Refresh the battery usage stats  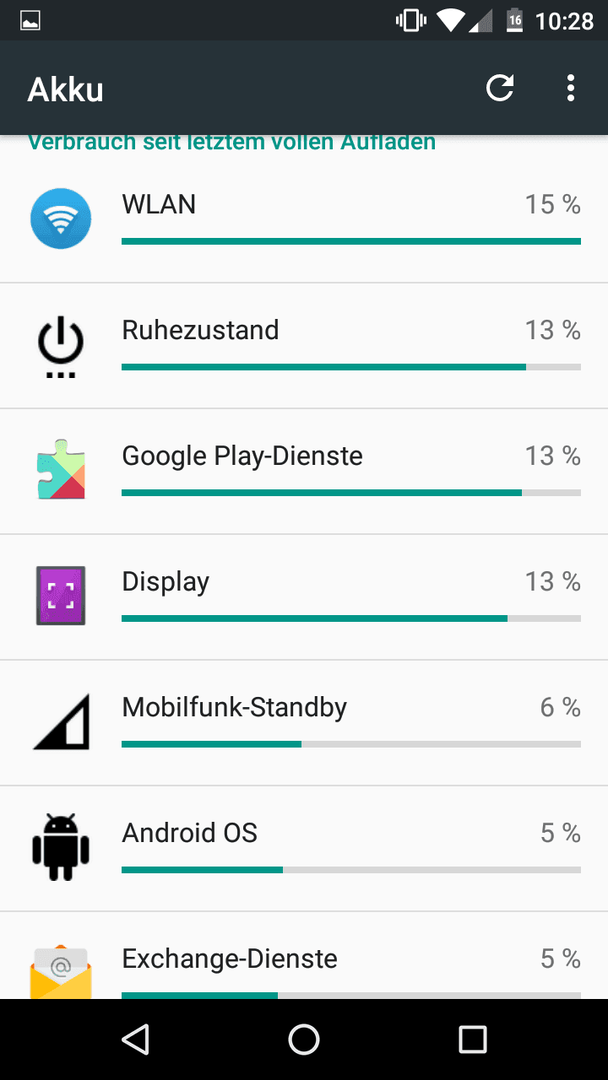pyautogui.click(x=500, y=88)
